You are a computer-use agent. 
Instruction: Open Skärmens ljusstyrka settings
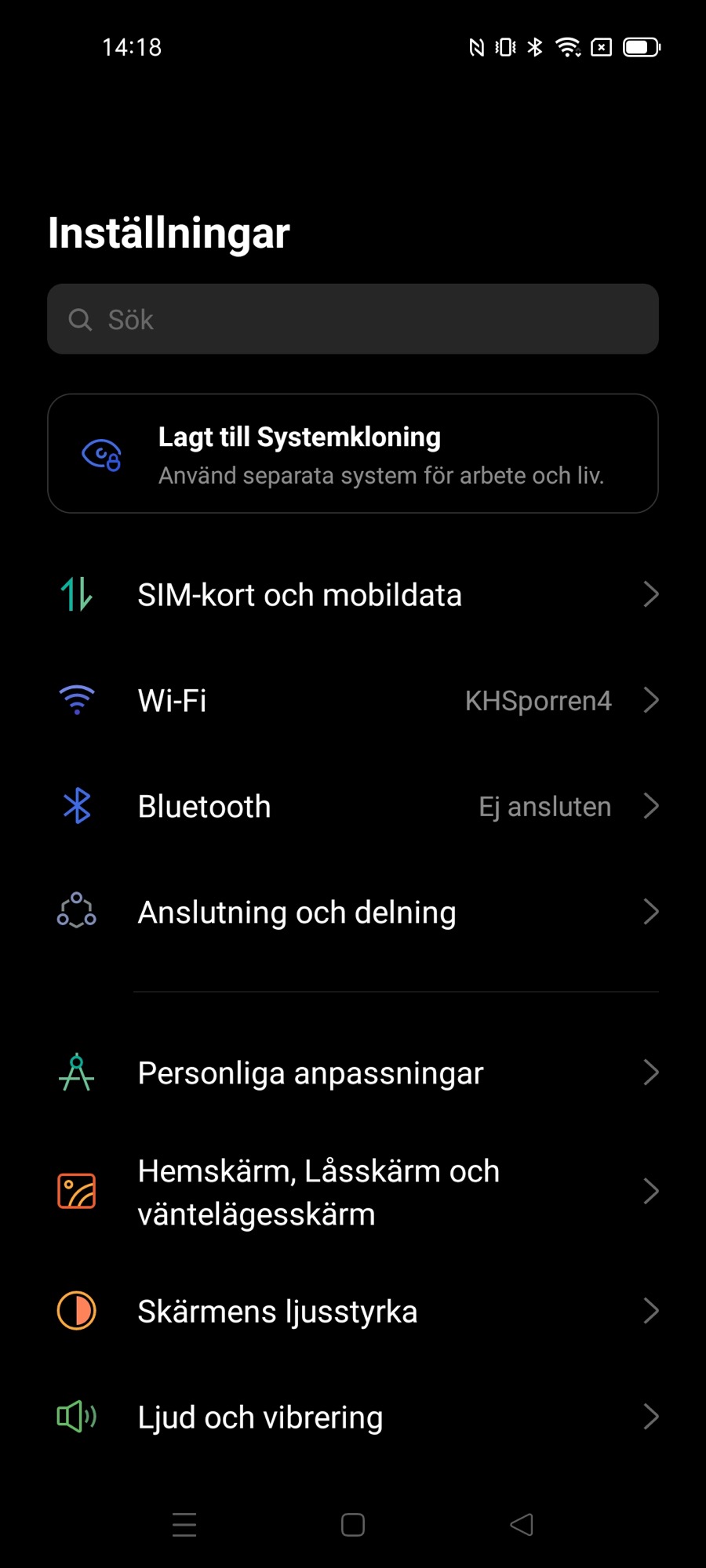click(353, 1311)
